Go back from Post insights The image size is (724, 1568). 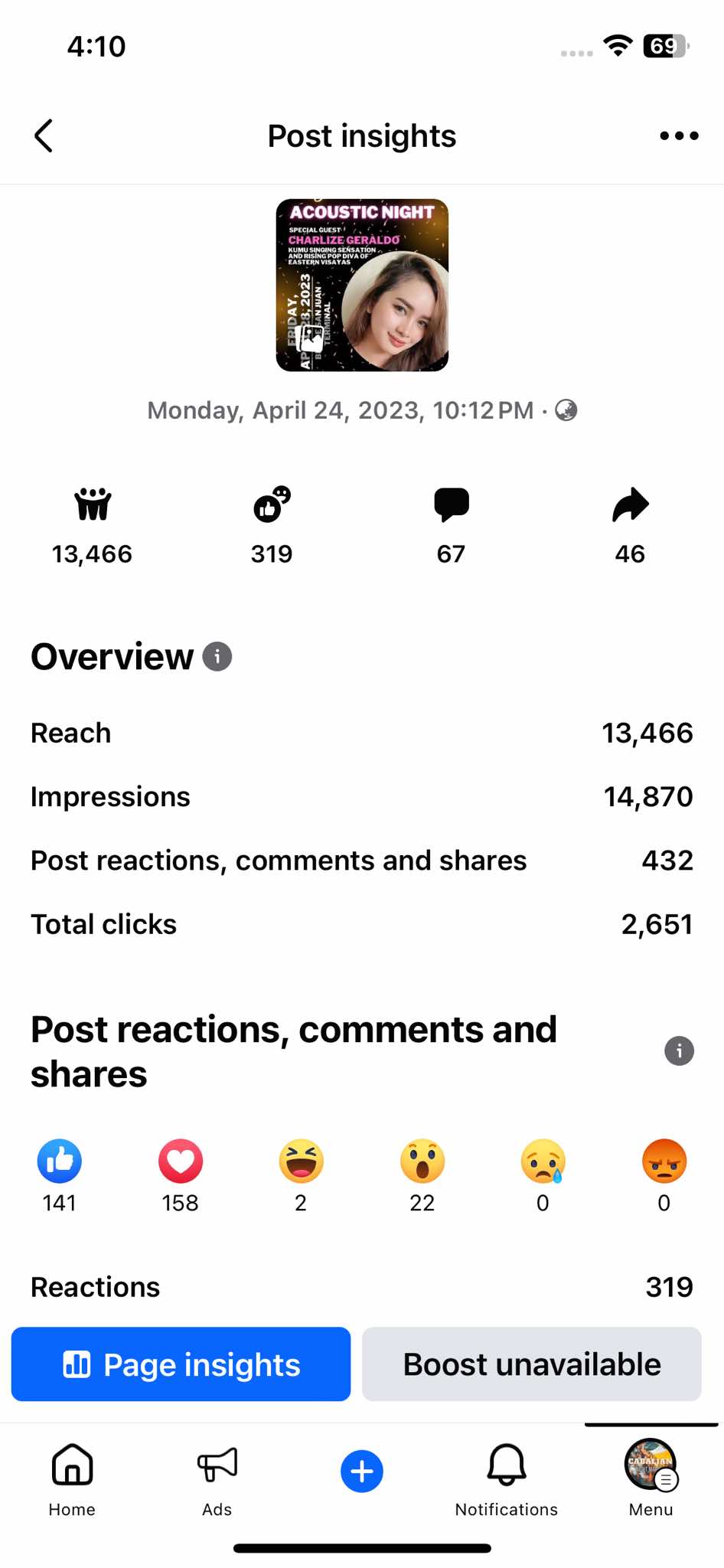pos(44,136)
